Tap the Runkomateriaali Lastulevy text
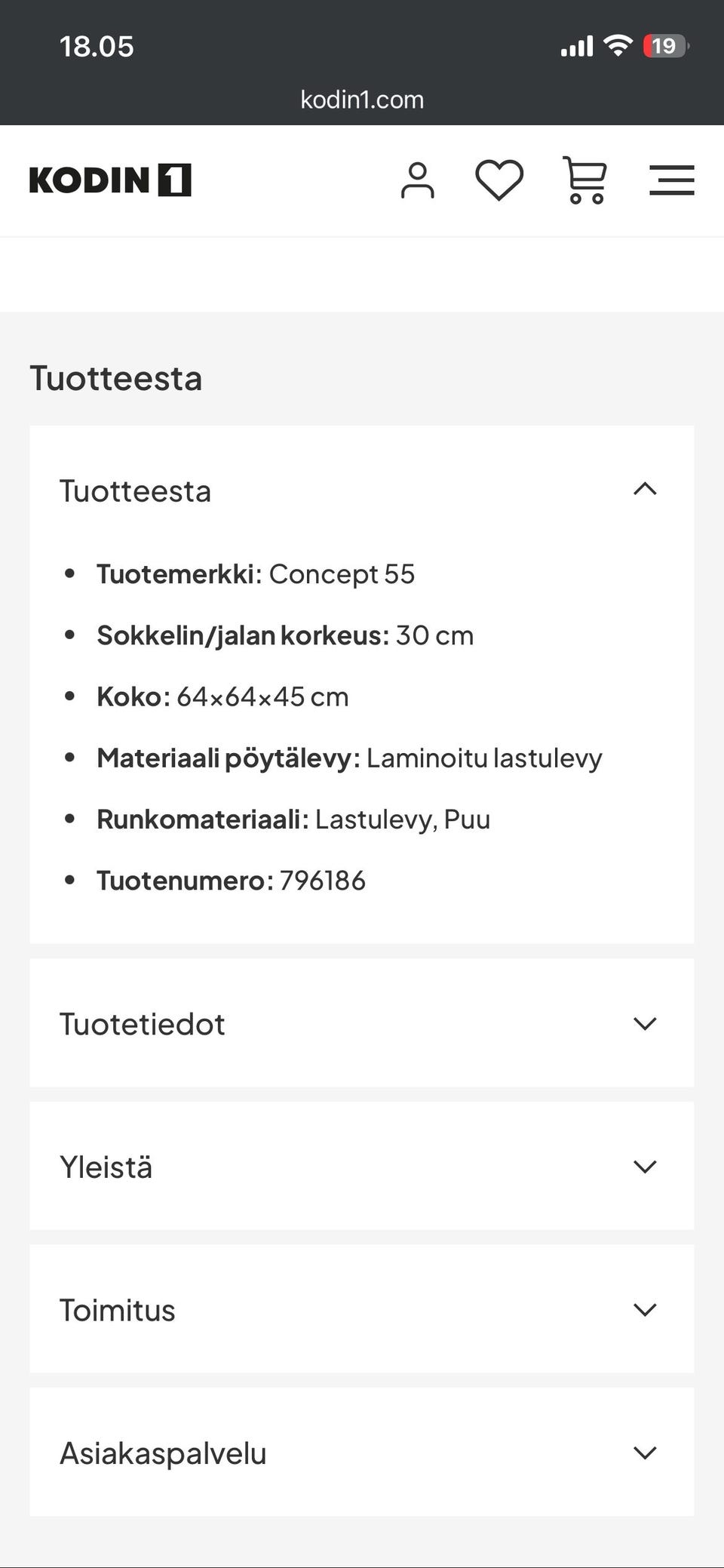Image resolution: width=724 pixels, height=1568 pixels. point(293,818)
